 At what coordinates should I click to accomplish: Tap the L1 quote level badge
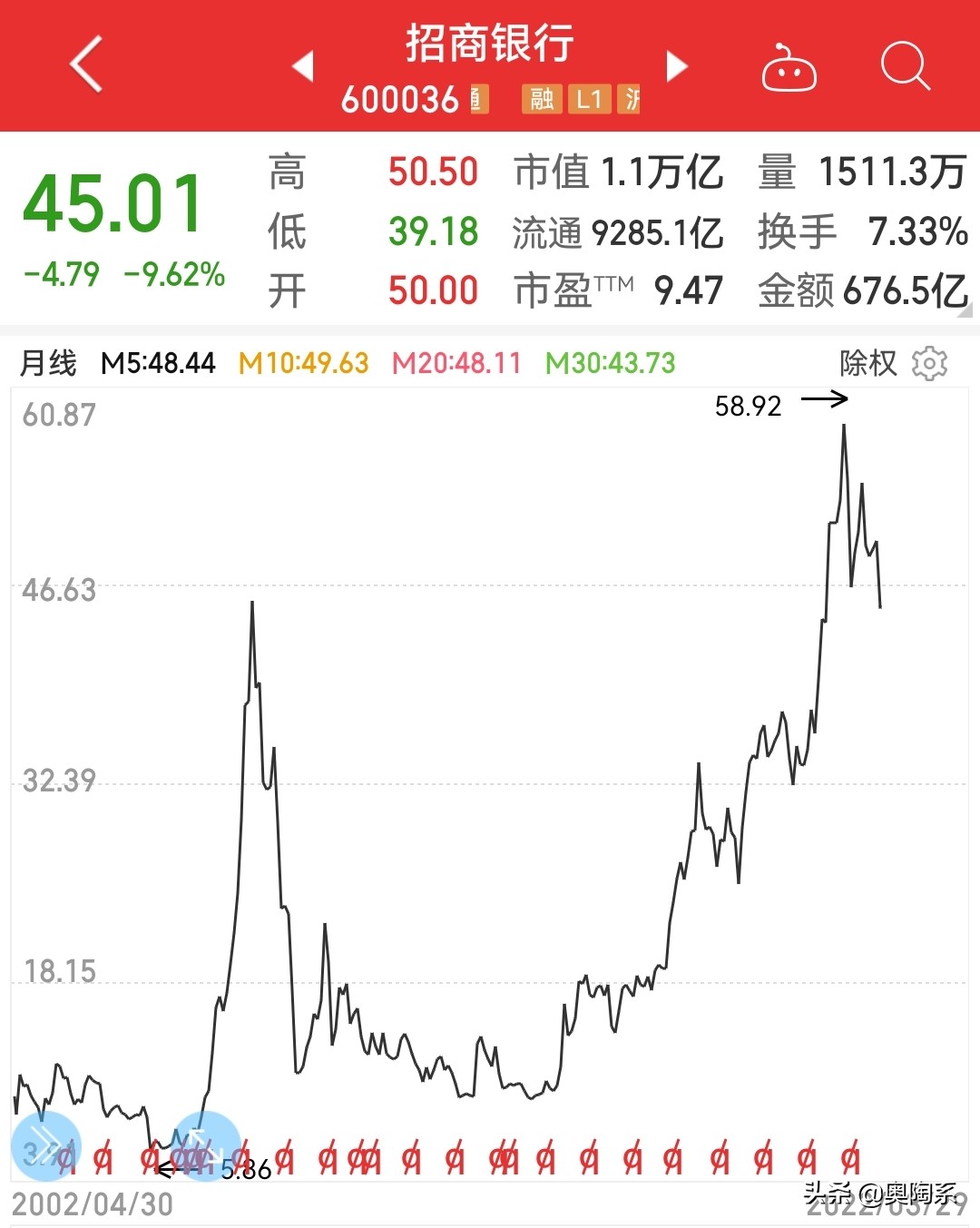tap(590, 100)
